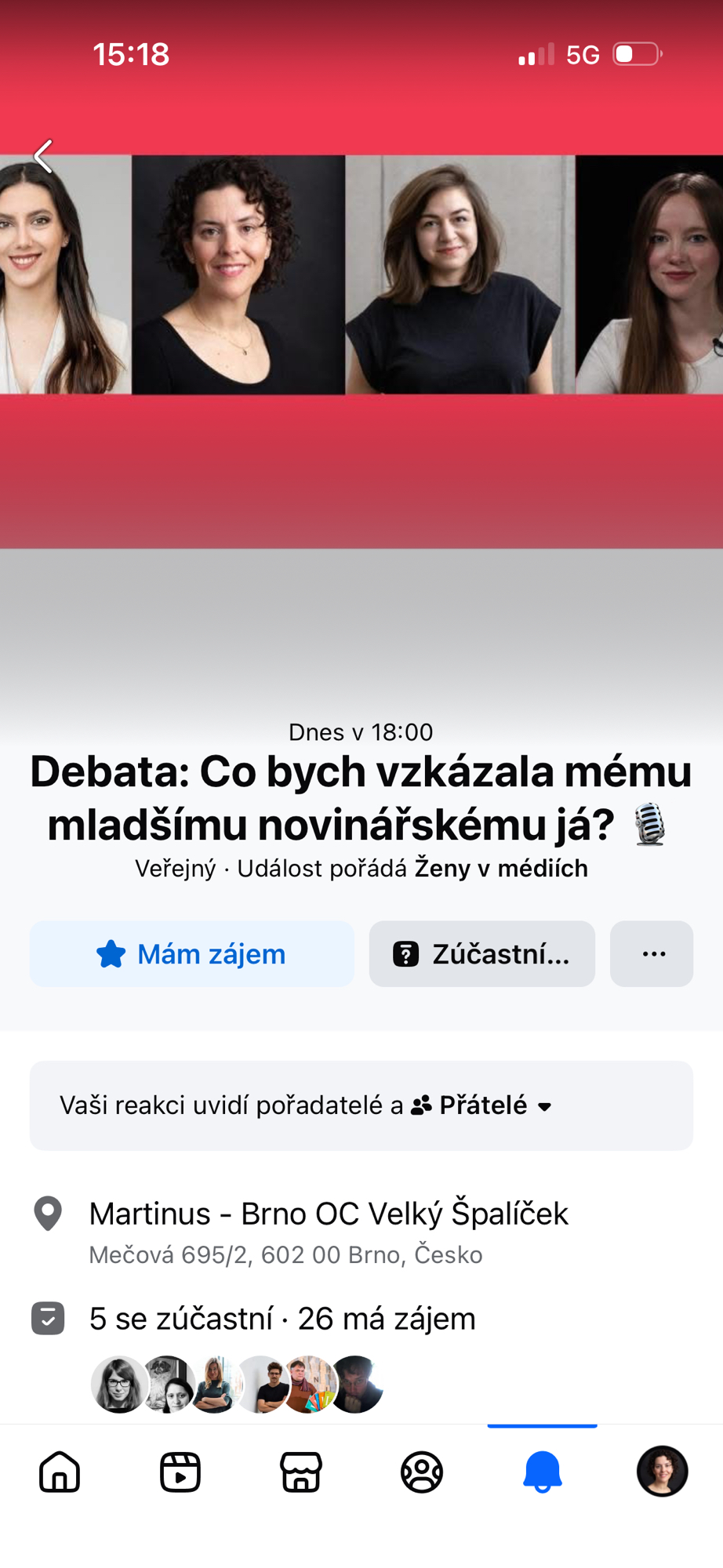View the list of people attending and interested
The width and height of the screenshot is (723, 1568).
pyautogui.click(x=282, y=1319)
